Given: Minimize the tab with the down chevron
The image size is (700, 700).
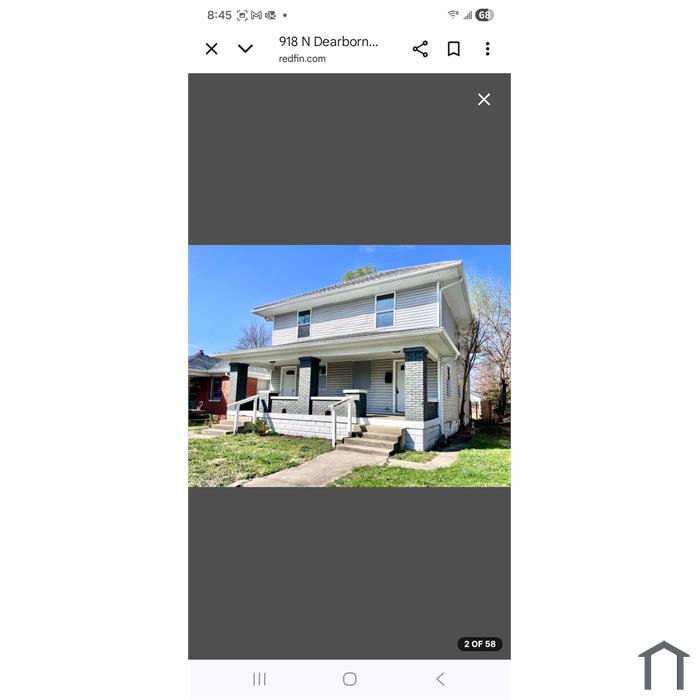Looking at the screenshot, I should coord(245,49).
